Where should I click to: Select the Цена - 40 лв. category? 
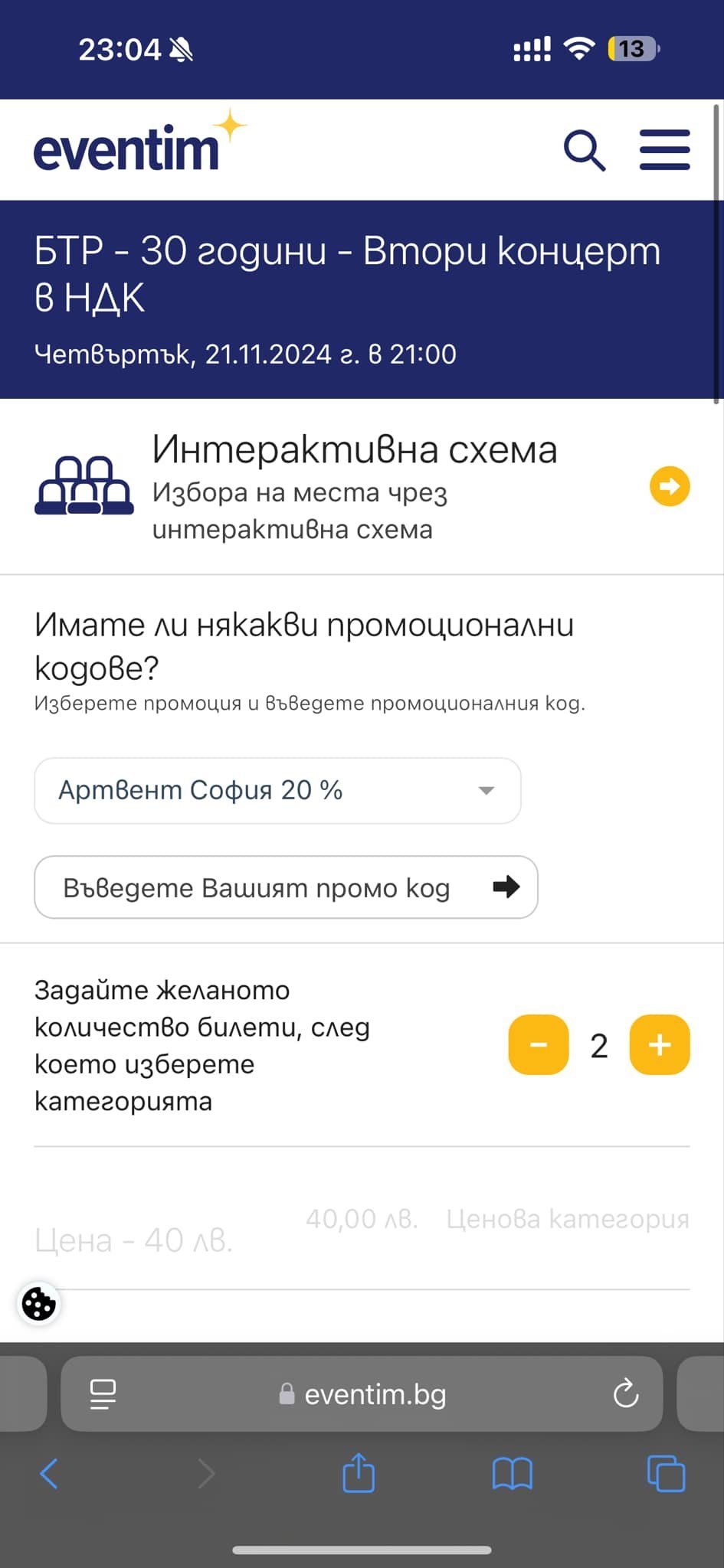(133, 1240)
